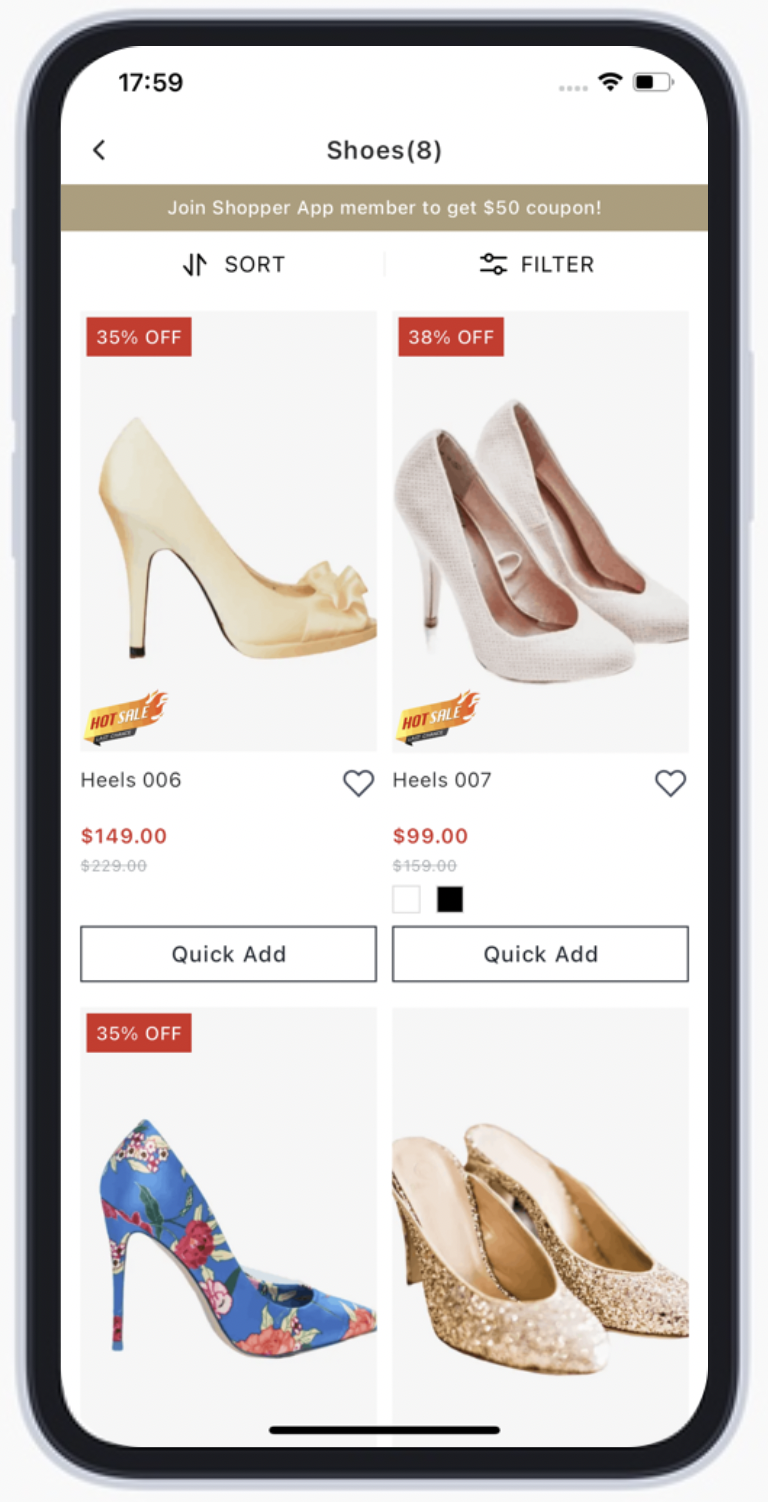Viewport: 768px width, 1502px height.
Task: Add Heels 006 to wishlist
Action: coord(358,783)
